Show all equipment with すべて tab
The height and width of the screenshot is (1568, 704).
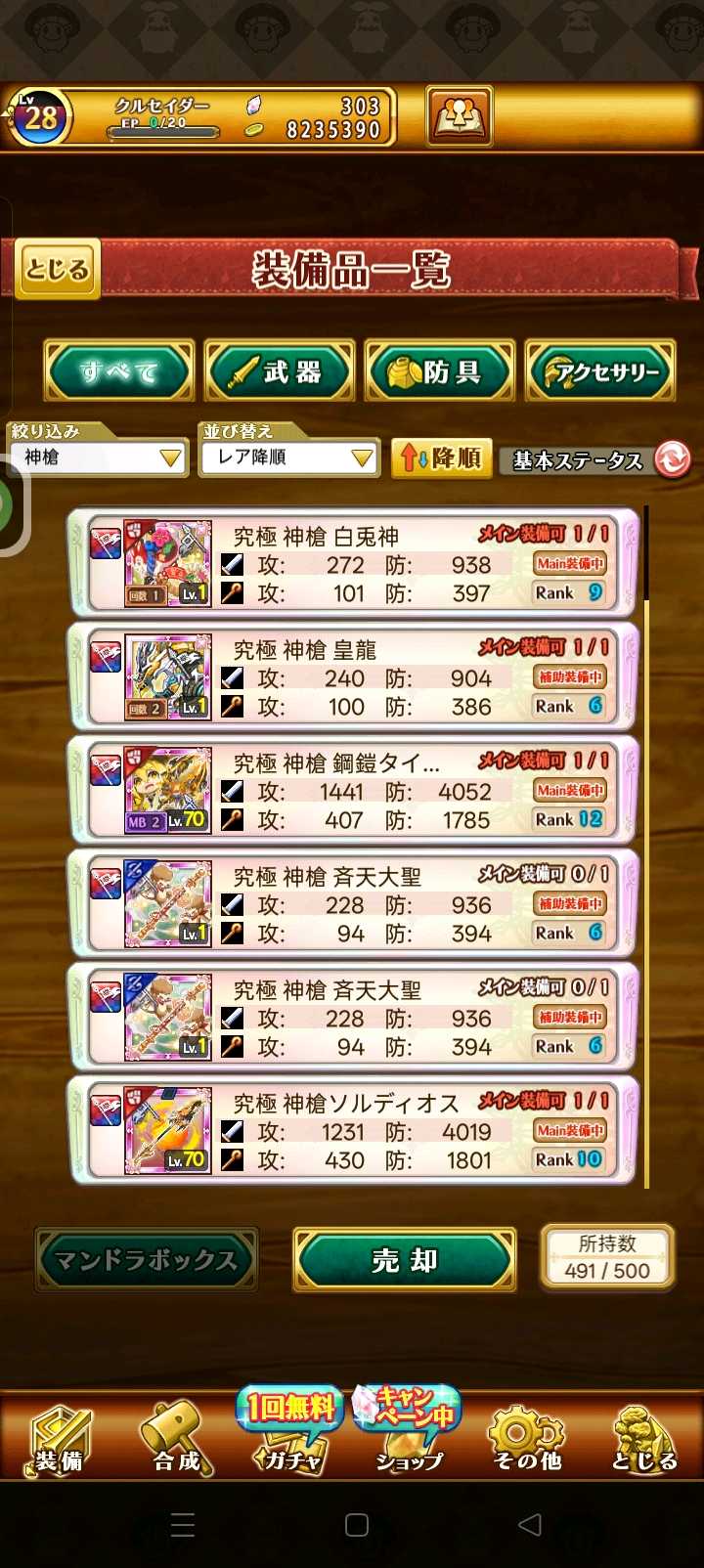pos(118,371)
